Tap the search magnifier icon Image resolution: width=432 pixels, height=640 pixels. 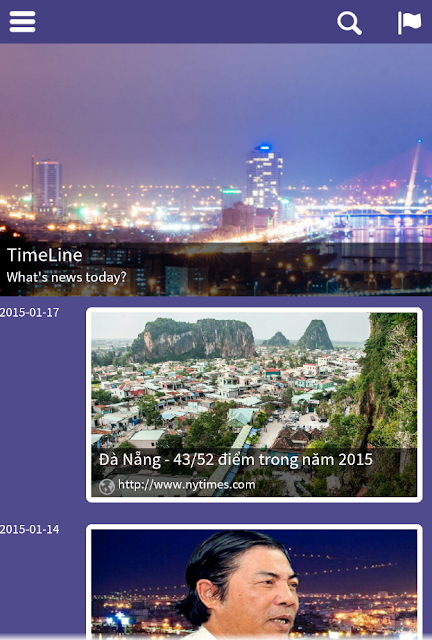pyautogui.click(x=350, y=23)
